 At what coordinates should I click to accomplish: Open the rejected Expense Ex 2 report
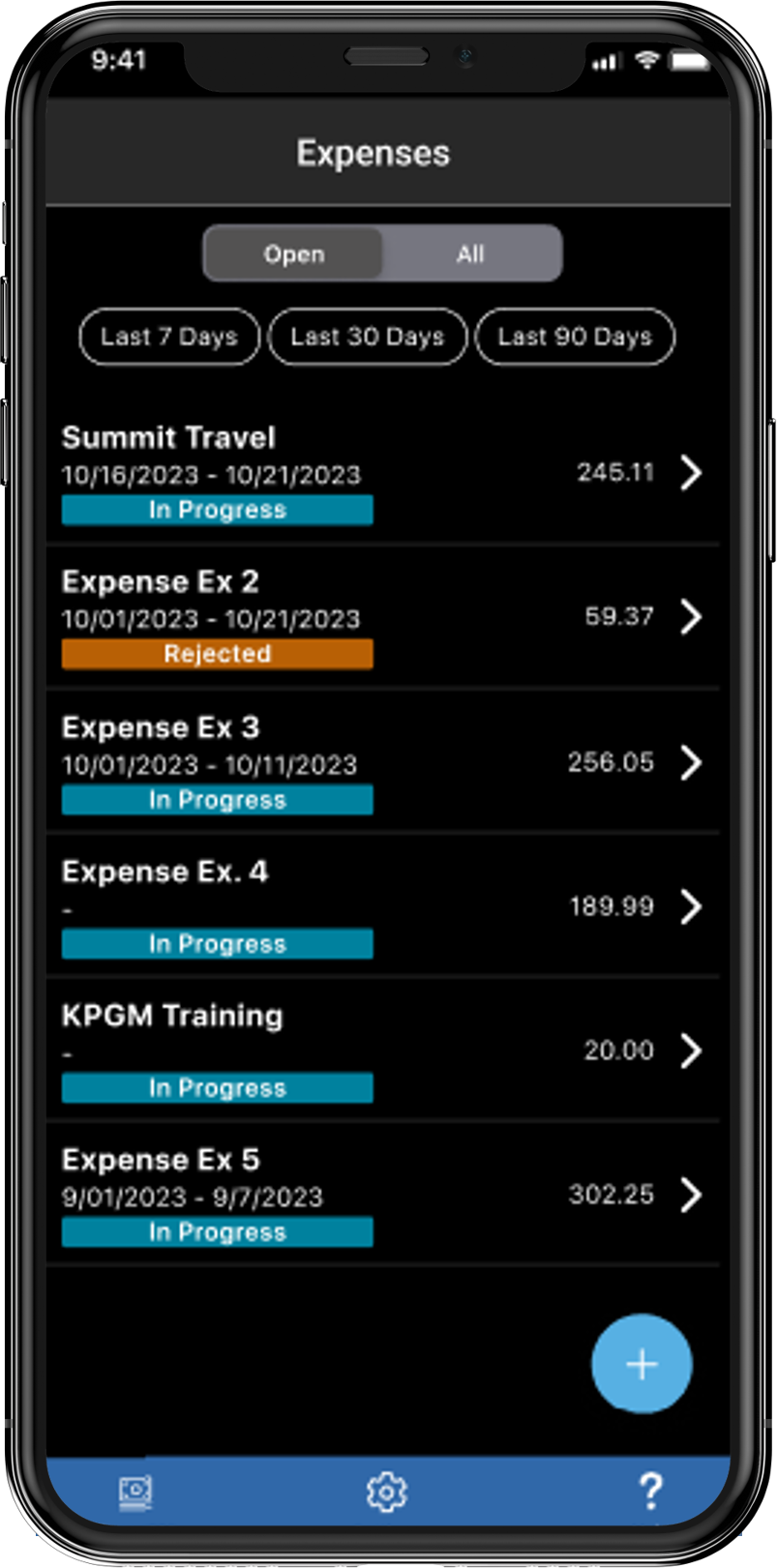pyautogui.click(x=382, y=617)
